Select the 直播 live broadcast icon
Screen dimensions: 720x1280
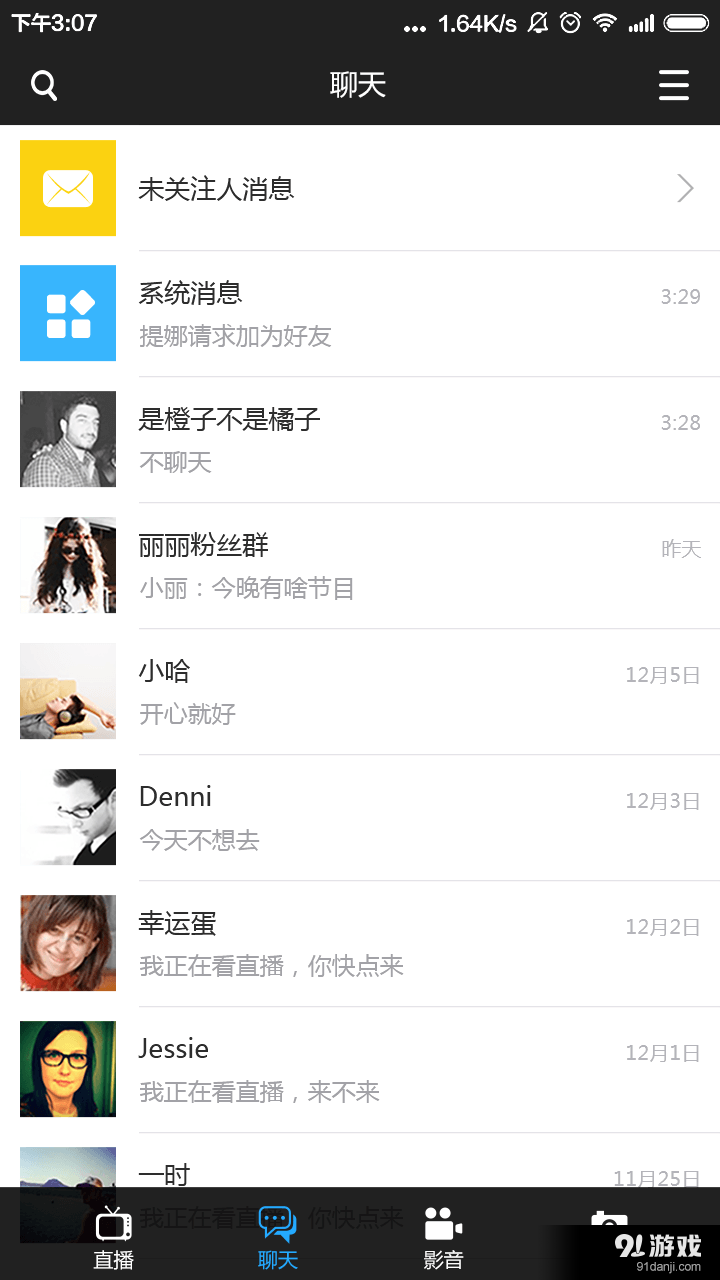(112, 1222)
